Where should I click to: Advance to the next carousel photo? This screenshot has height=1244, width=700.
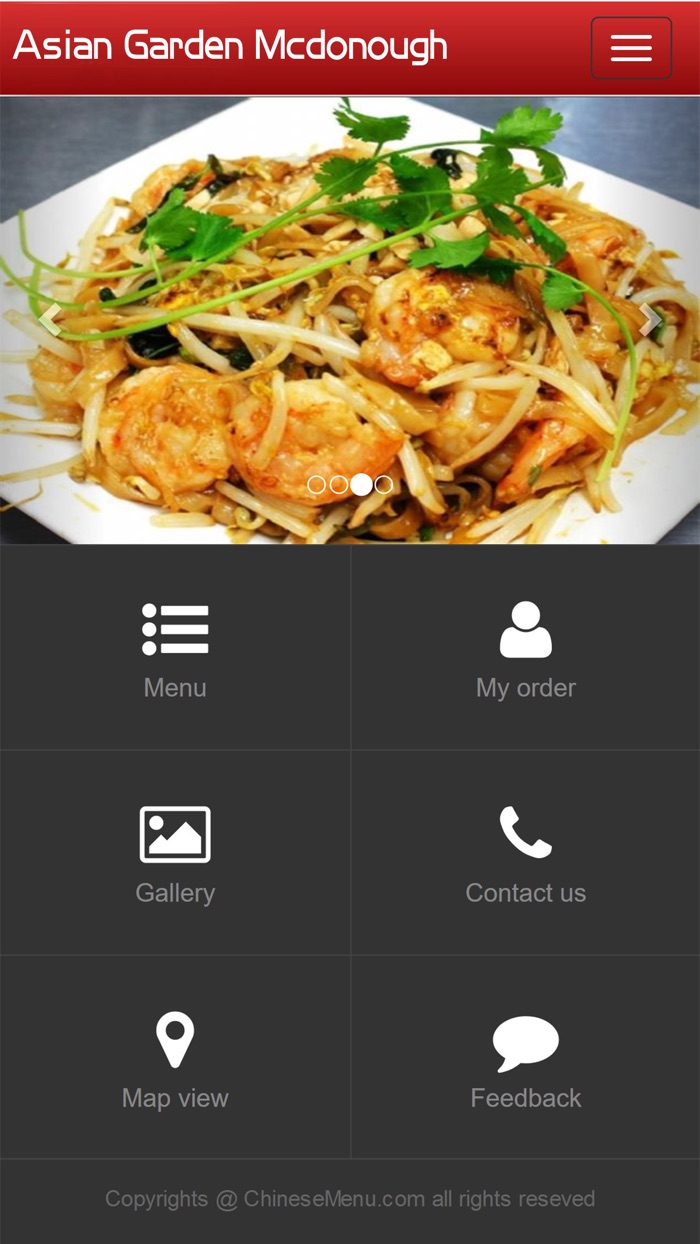pos(649,320)
